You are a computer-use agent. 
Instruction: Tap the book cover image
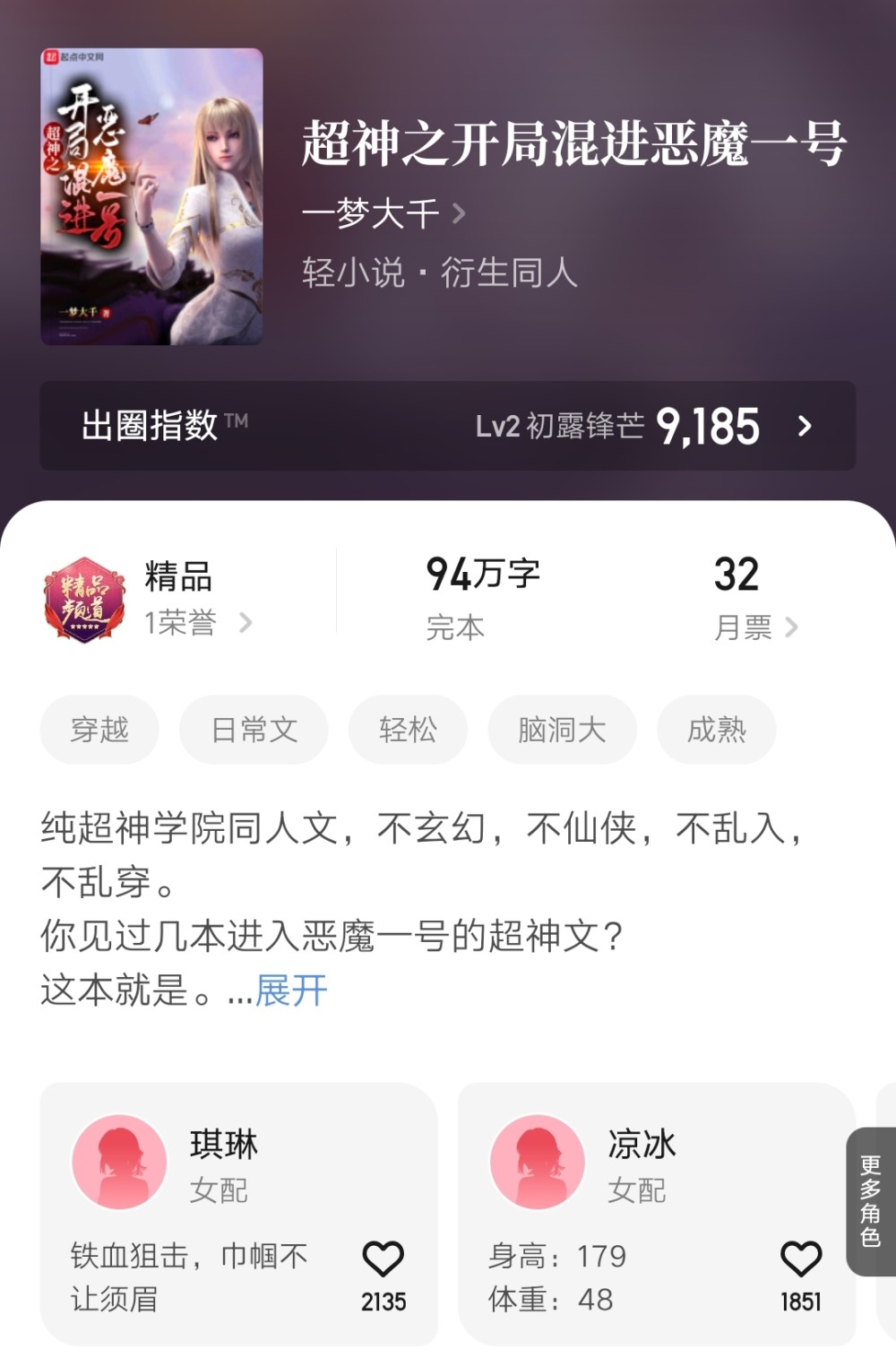pos(151,196)
